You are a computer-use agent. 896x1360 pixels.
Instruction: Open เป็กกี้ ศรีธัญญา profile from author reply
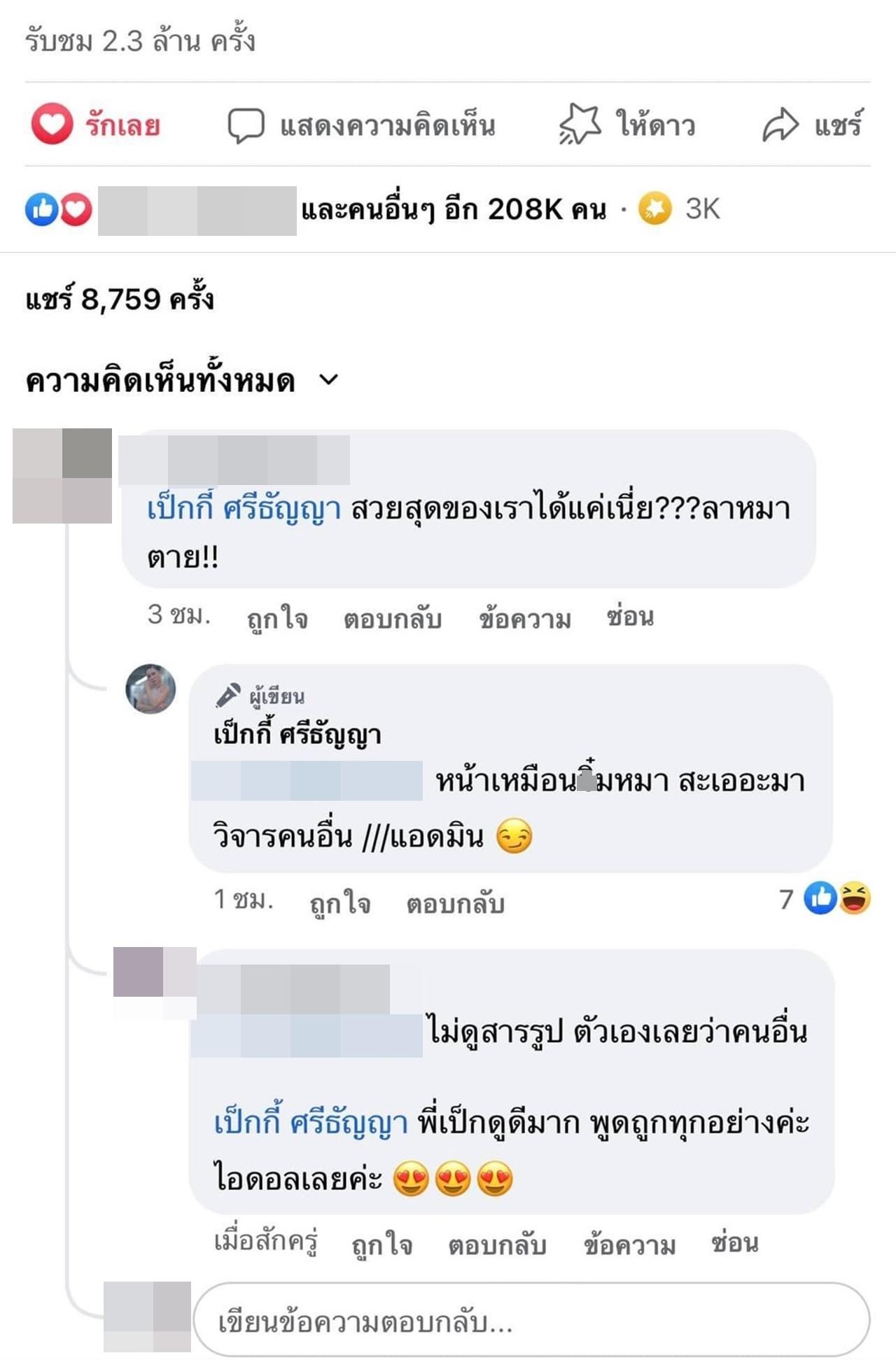coord(297,735)
